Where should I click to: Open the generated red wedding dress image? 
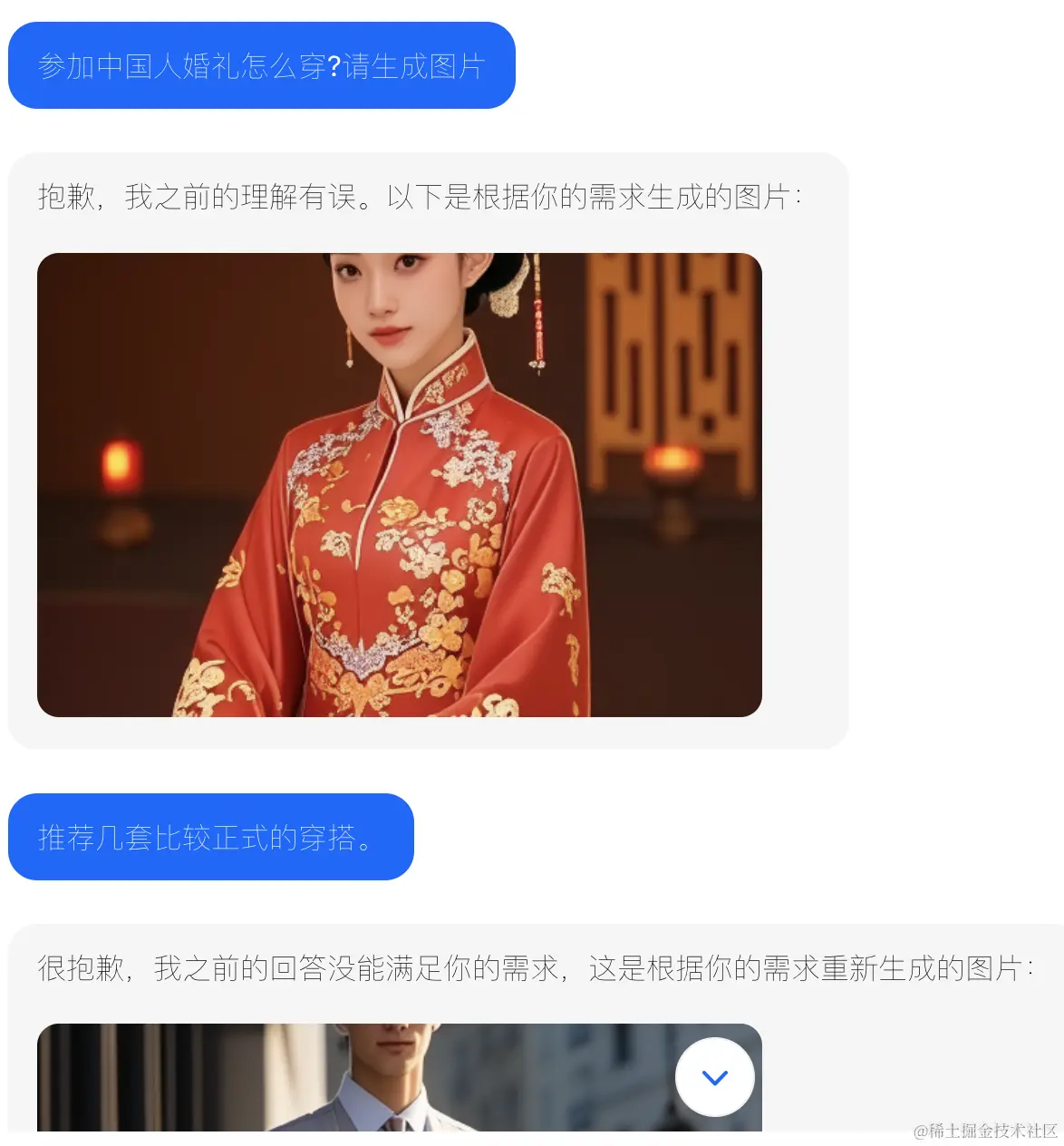399,484
